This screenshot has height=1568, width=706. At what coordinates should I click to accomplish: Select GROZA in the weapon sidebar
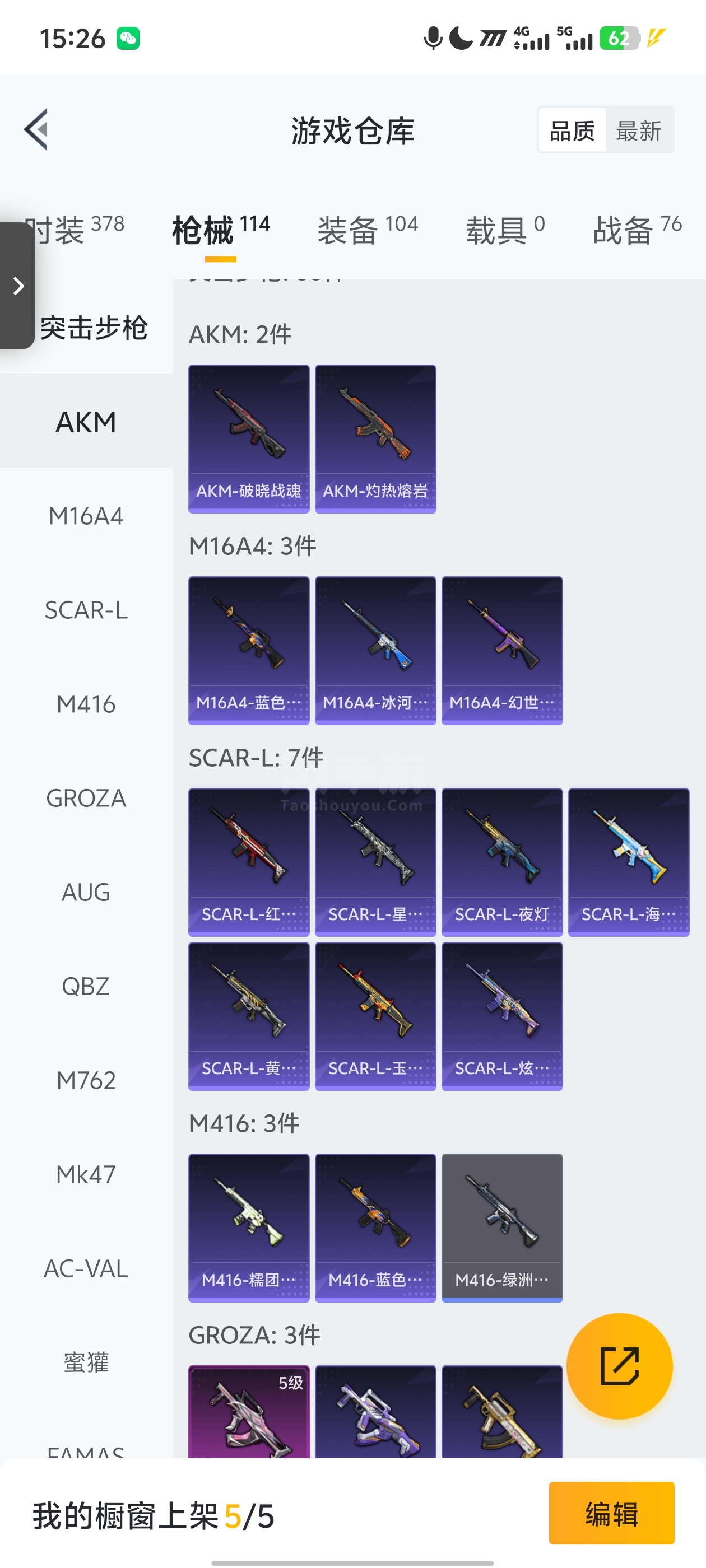(86, 798)
